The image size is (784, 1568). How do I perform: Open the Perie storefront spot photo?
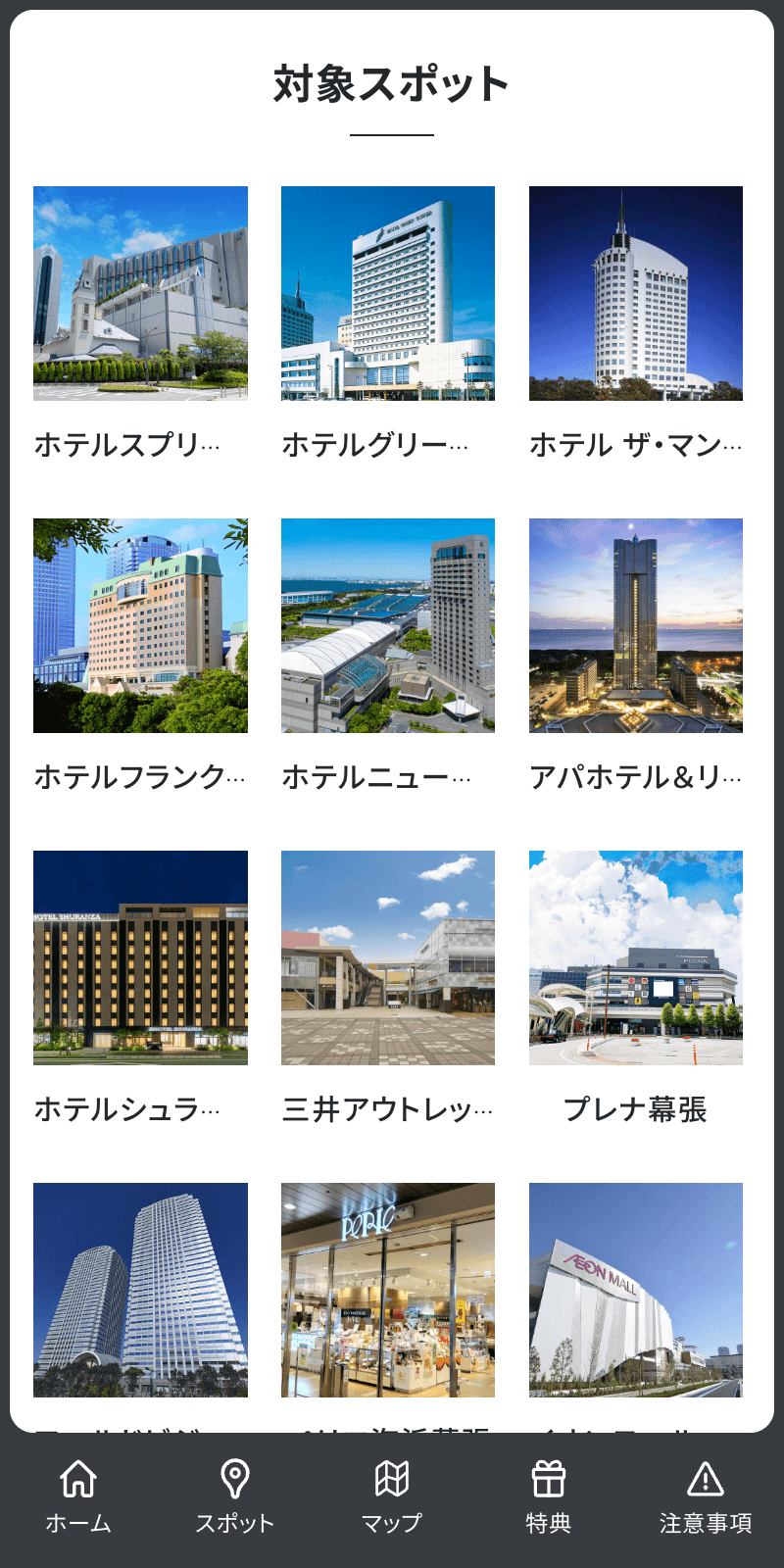point(388,1290)
